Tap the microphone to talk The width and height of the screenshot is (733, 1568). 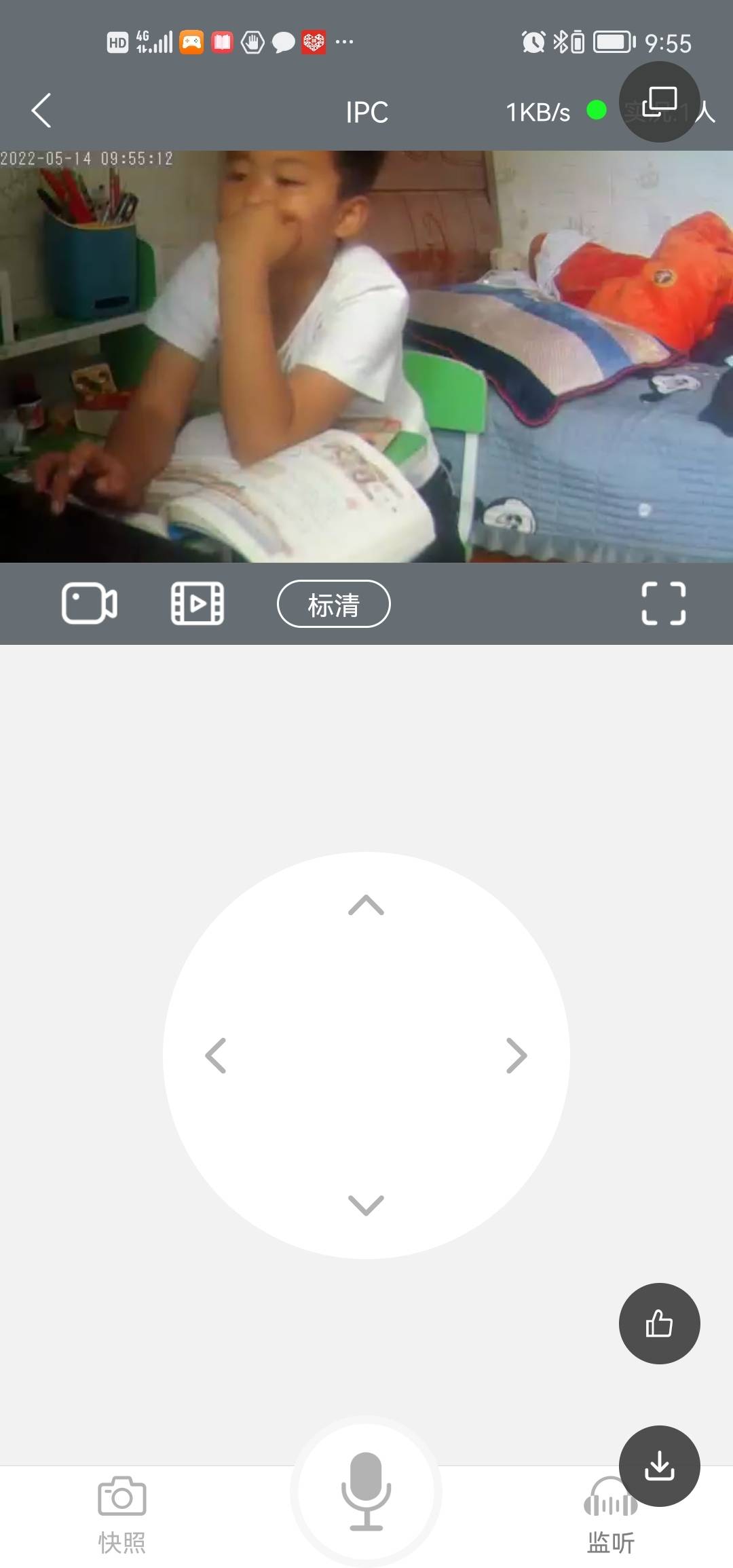pyautogui.click(x=366, y=1491)
